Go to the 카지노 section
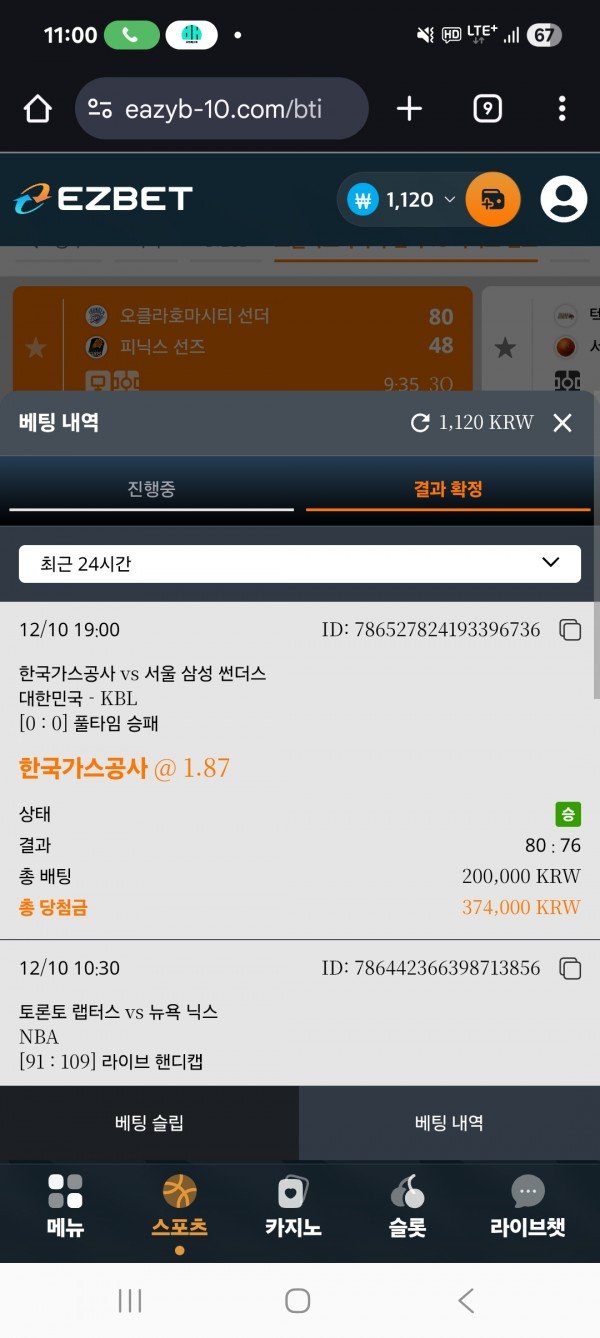The width and height of the screenshot is (600, 1338). pyautogui.click(x=293, y=1206)
